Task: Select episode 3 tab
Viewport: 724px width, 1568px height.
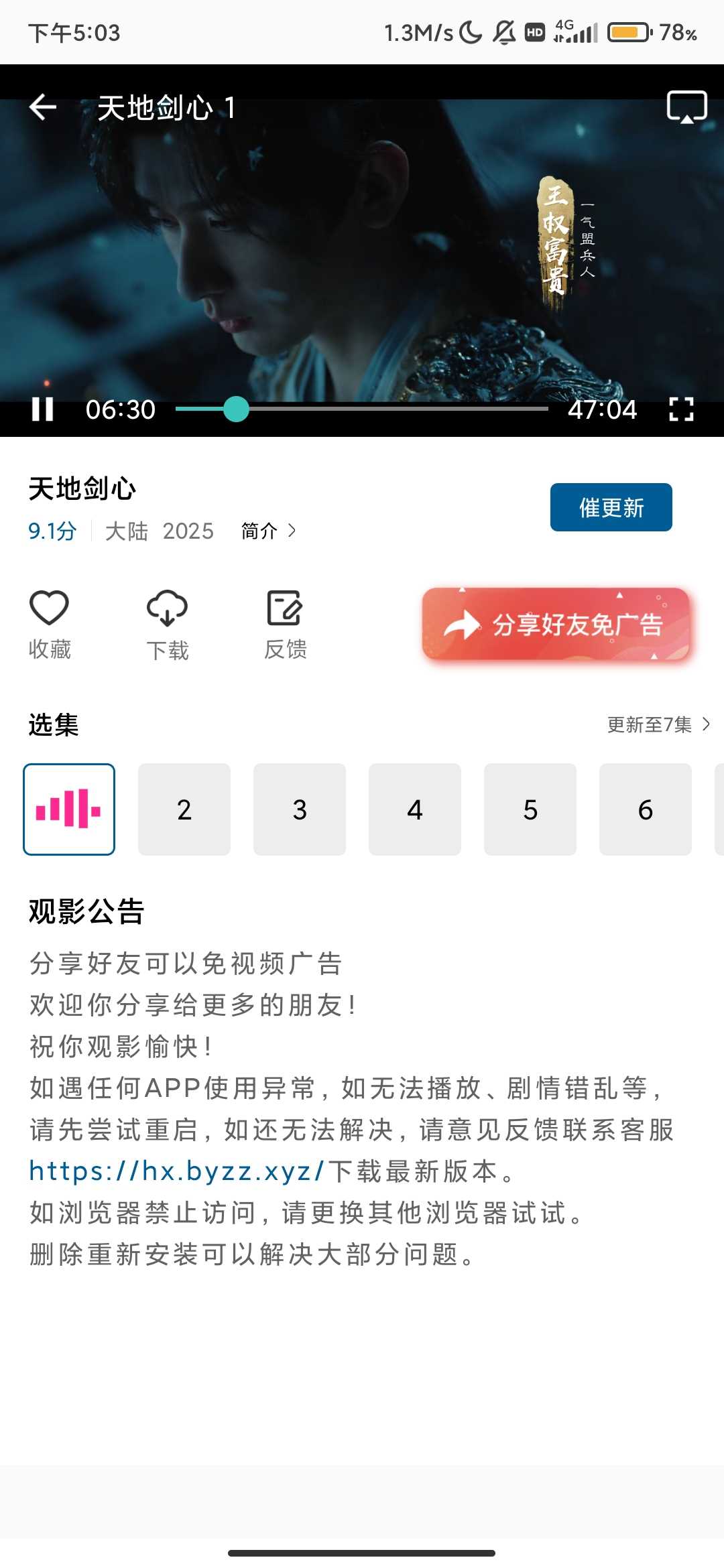Action: pyautogui.click(x=299, y=809)
